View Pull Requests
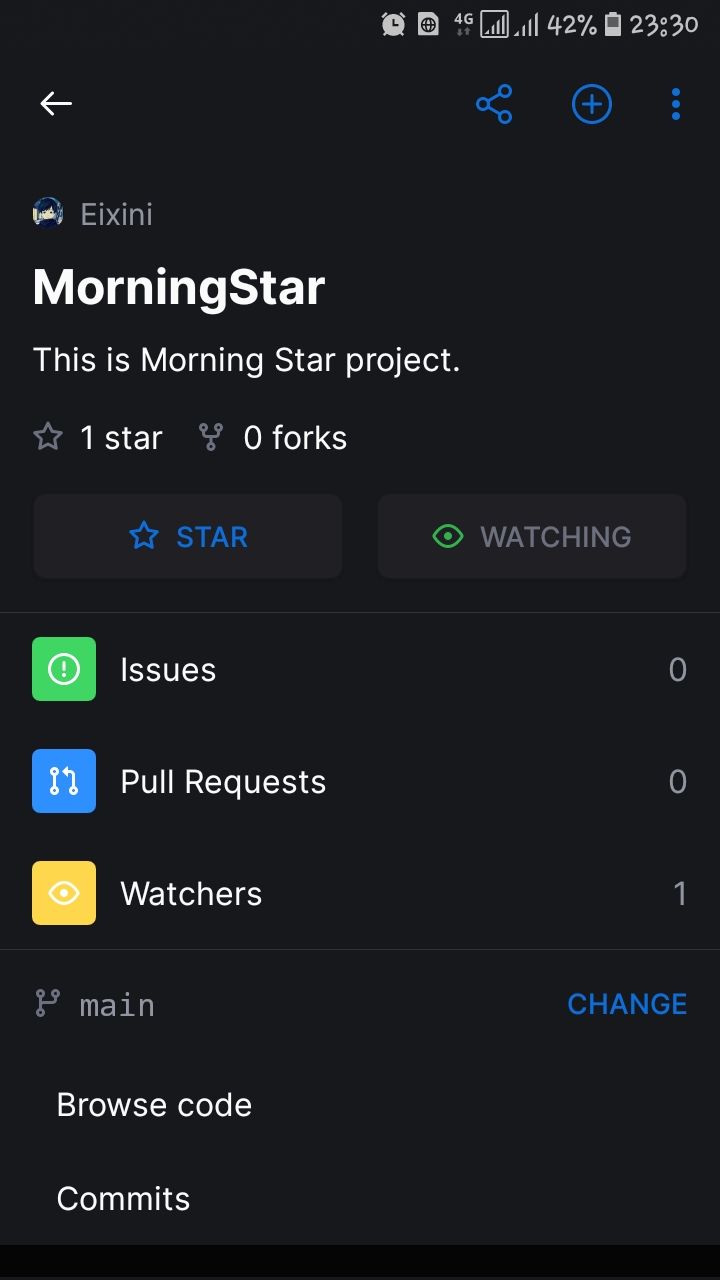The width and height of the screenshot is (720, 1280). pyautogui.click(x=360, y=782)
